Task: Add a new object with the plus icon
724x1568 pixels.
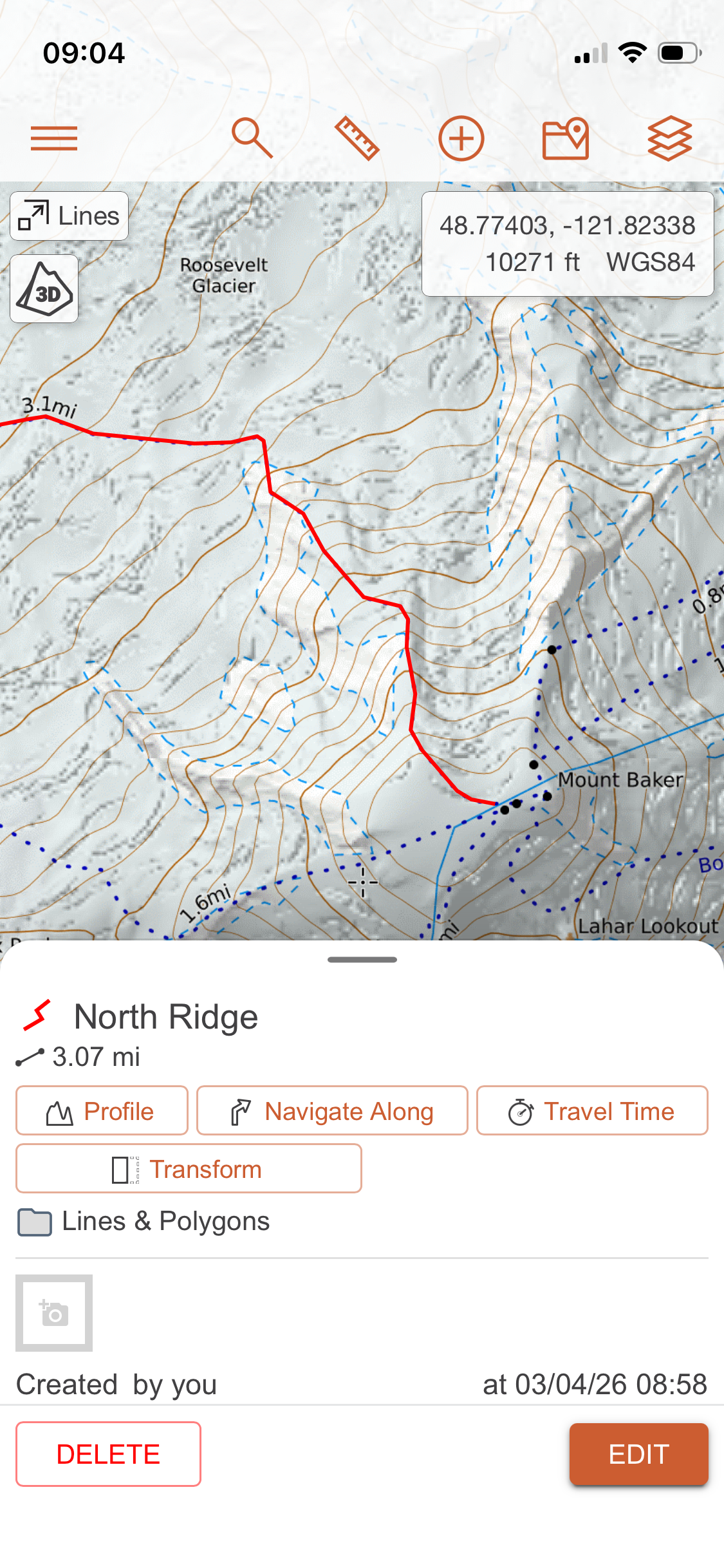Action: click(x=461, y=138)
